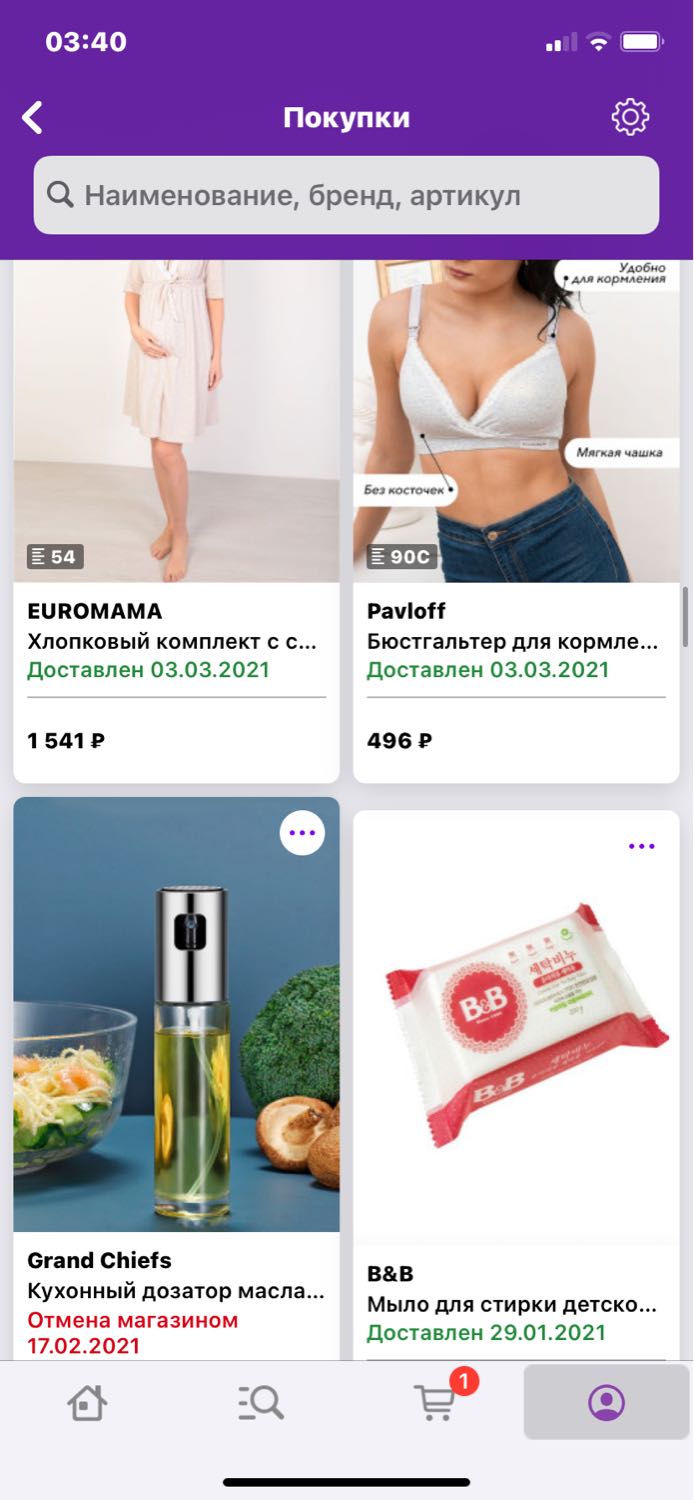
Task: Open more options on B&B soap item
Action: click(x=641, y=846)
